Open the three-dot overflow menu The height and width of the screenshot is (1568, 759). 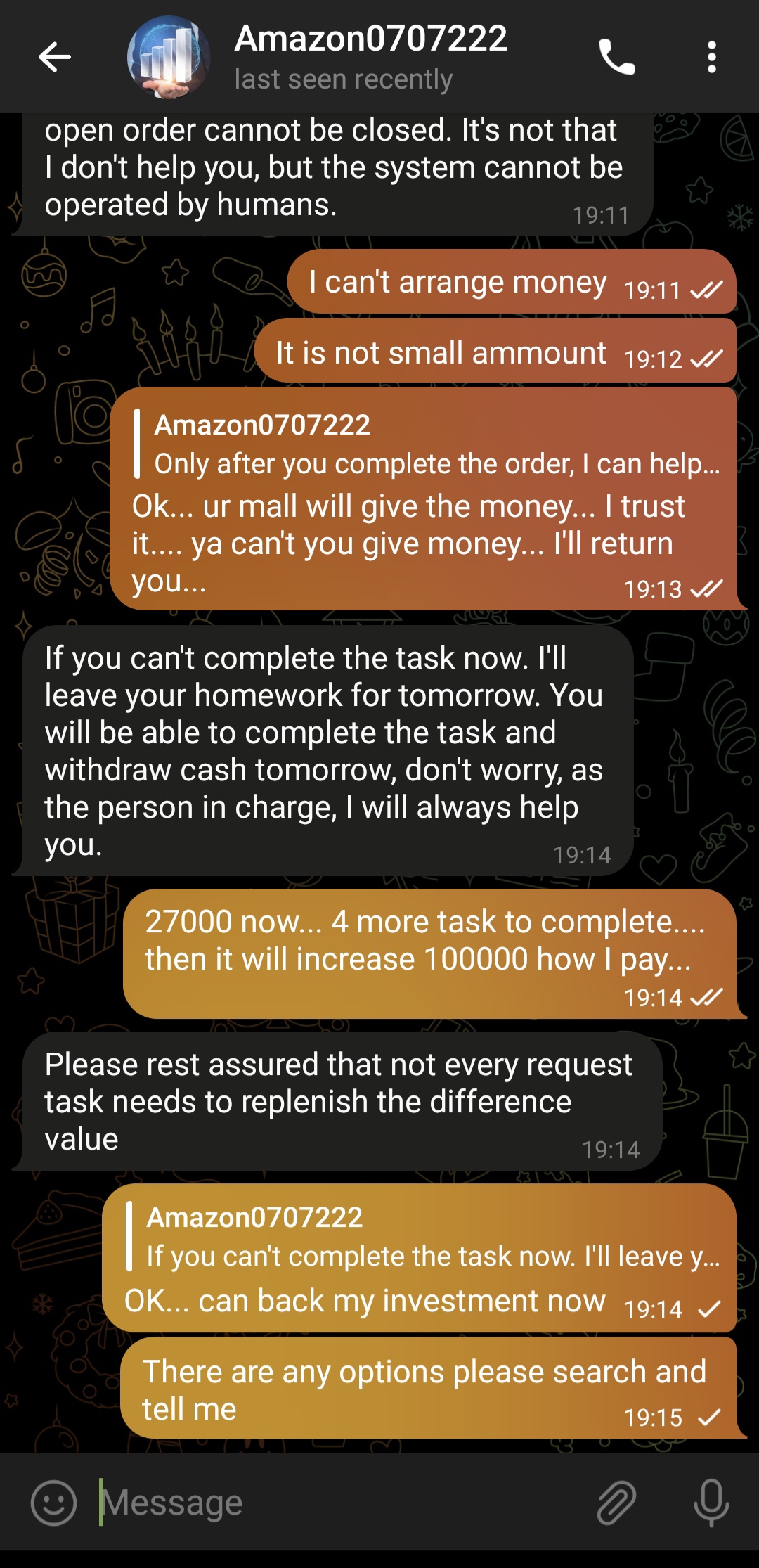tap(711, 57)
